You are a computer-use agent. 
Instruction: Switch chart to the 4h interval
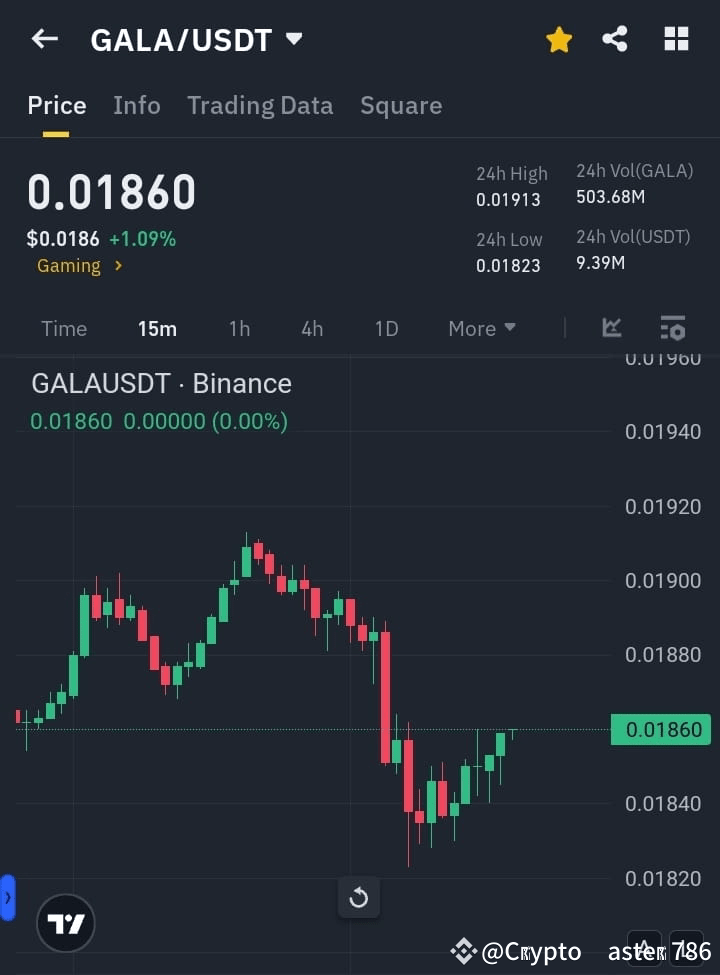point(311,328)
